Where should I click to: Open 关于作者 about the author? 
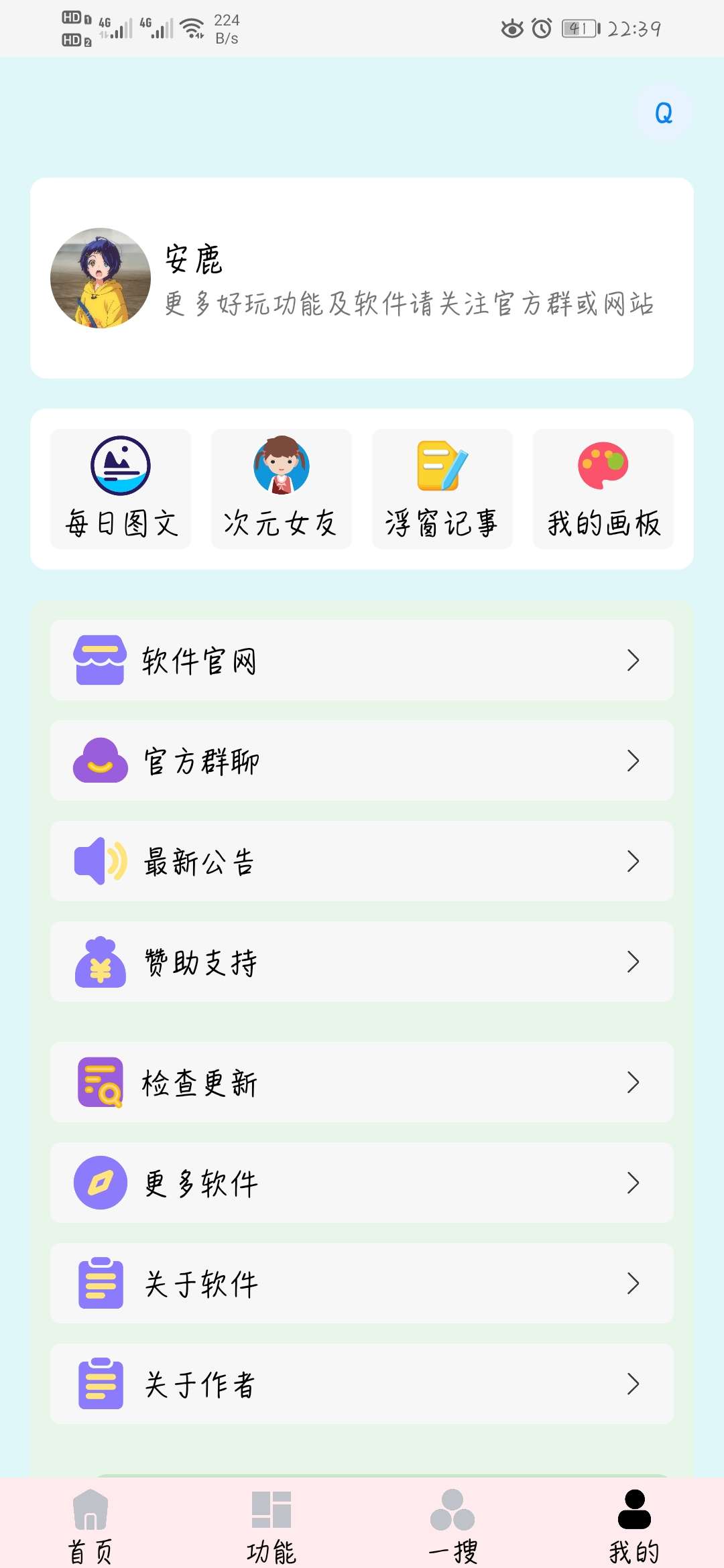[362, 1384]
